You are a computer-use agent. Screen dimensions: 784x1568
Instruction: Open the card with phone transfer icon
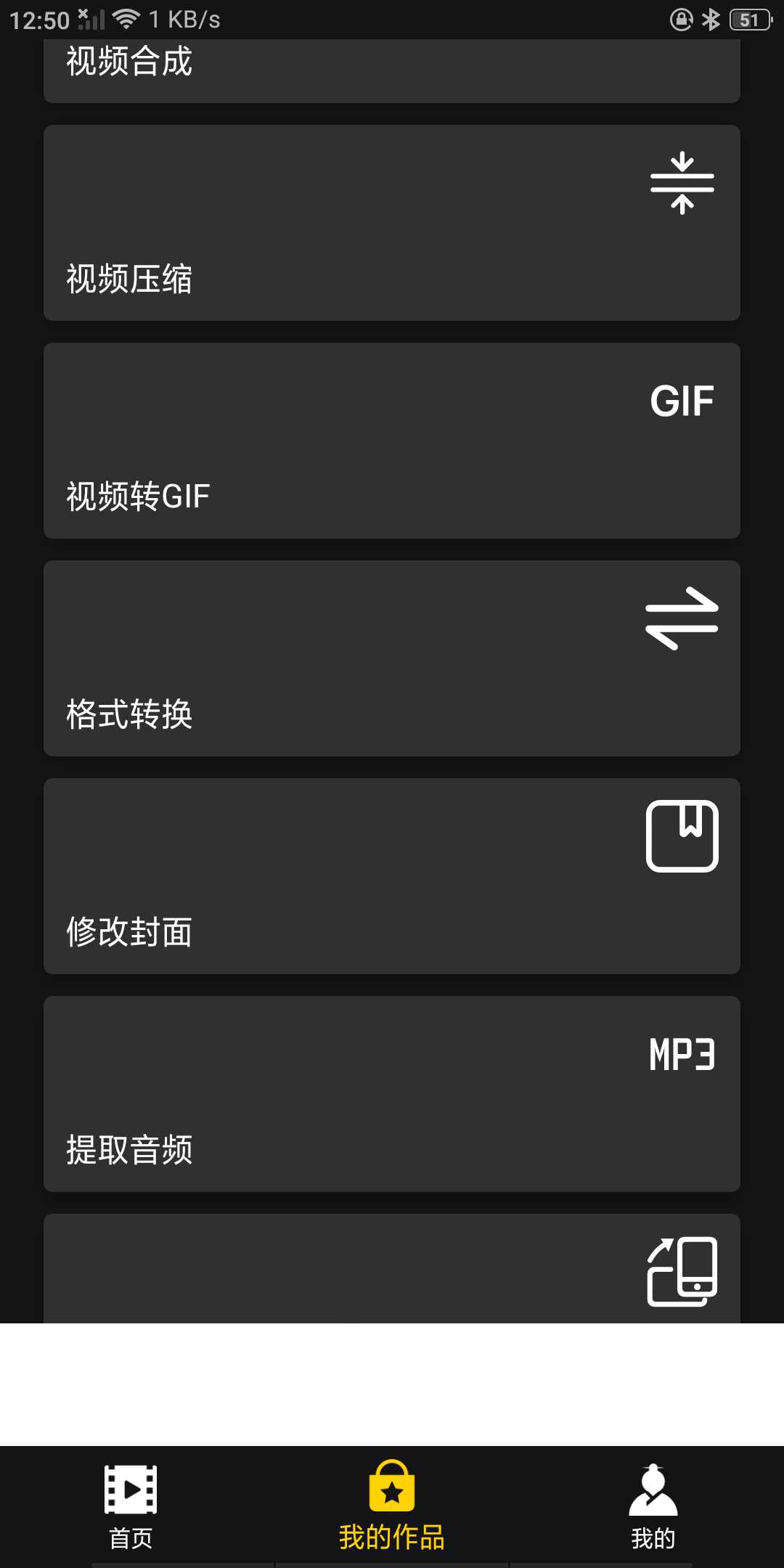392,1269
